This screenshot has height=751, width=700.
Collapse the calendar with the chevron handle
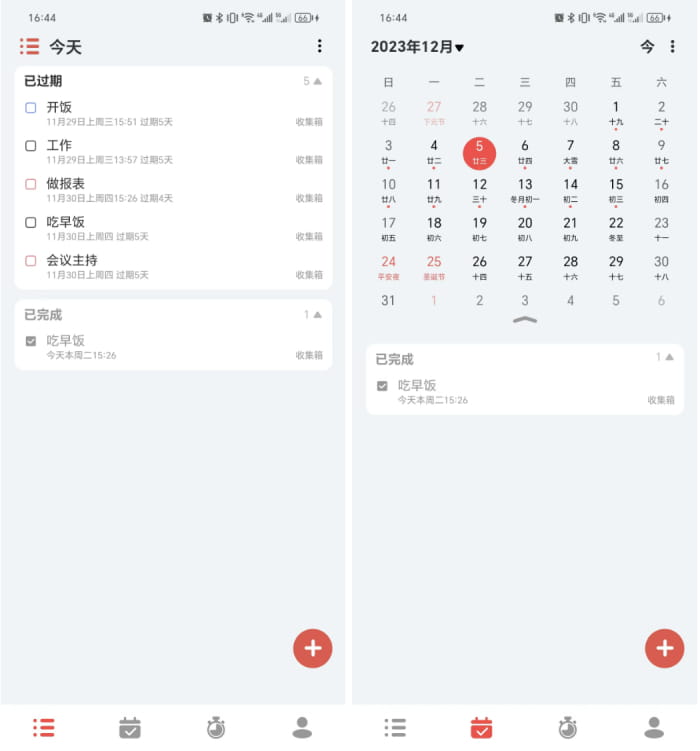coord(525,320)
